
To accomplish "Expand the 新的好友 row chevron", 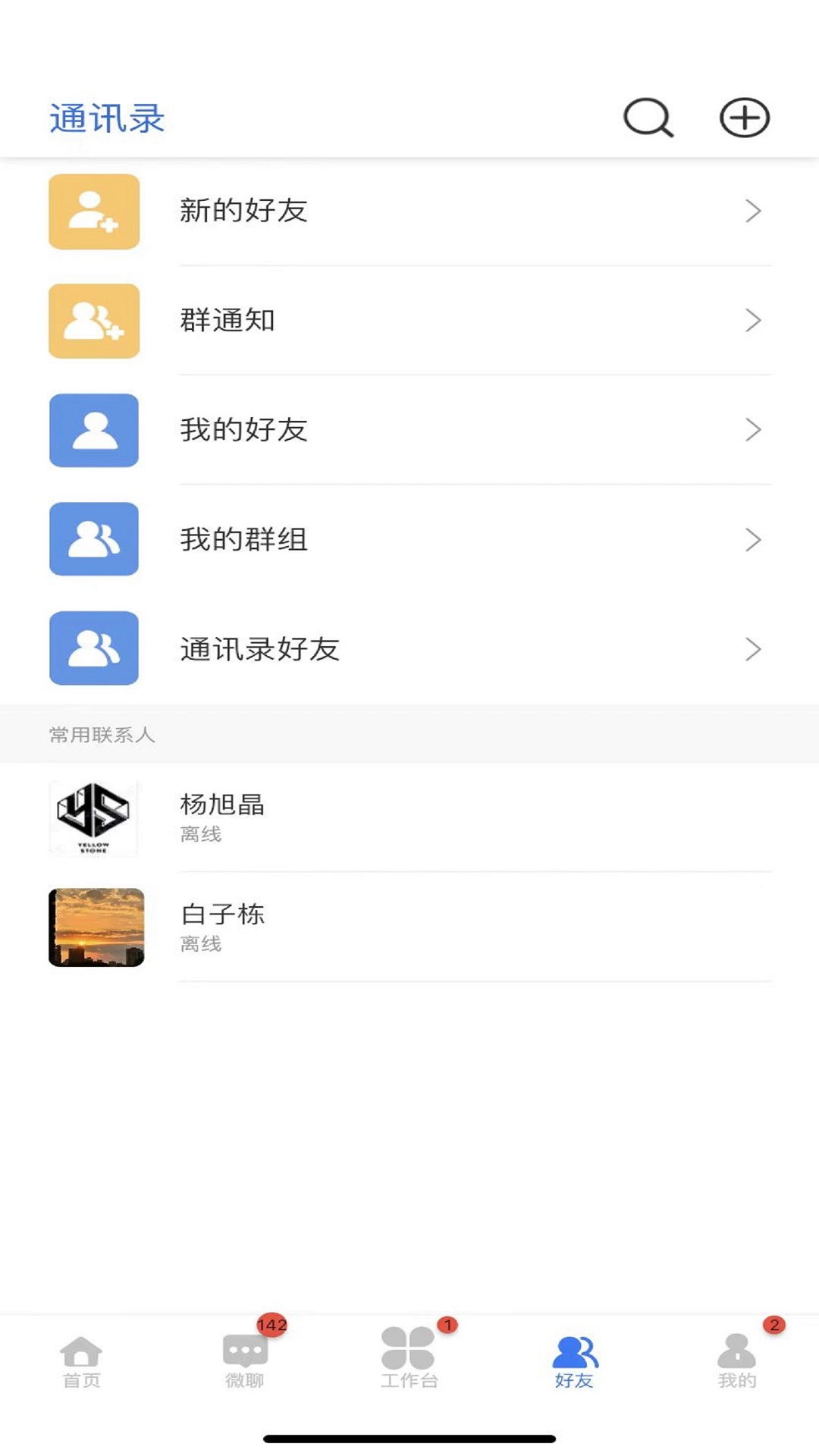I will [752, 212].
